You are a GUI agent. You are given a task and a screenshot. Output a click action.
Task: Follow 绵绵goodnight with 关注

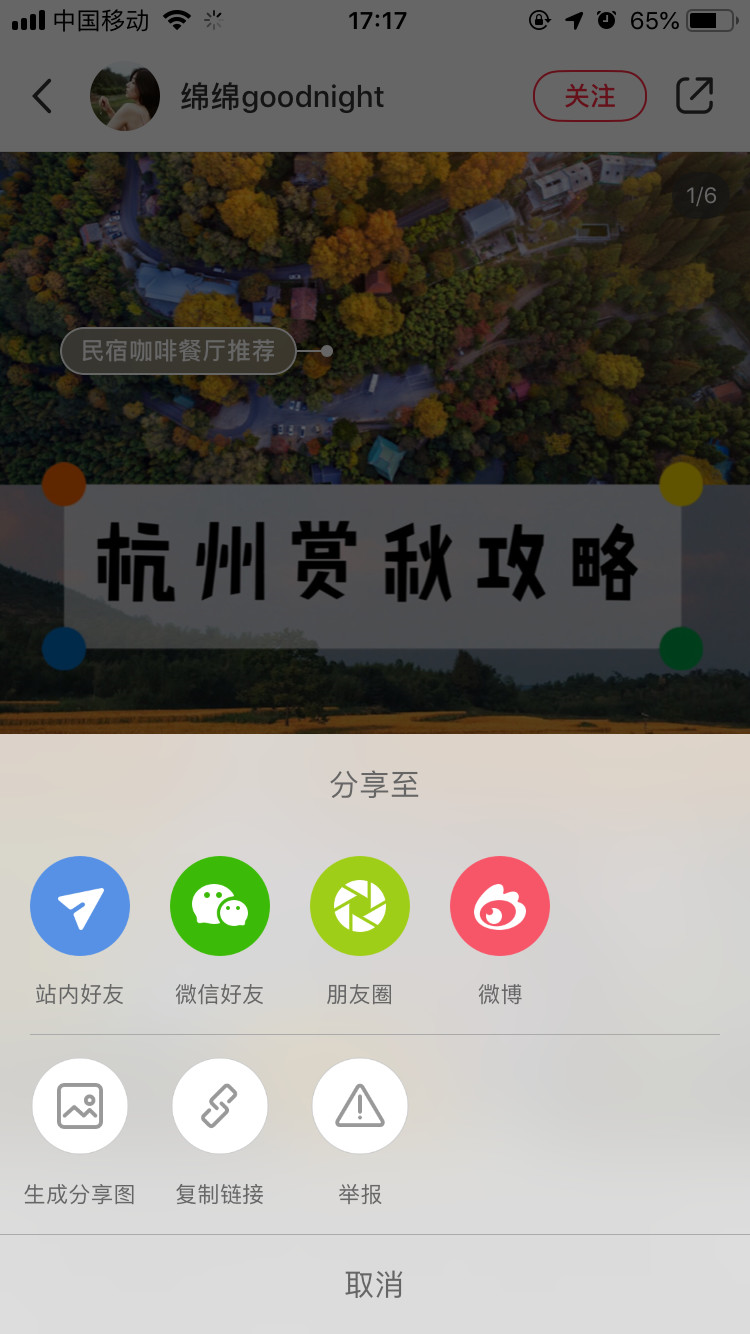[590, 96]
